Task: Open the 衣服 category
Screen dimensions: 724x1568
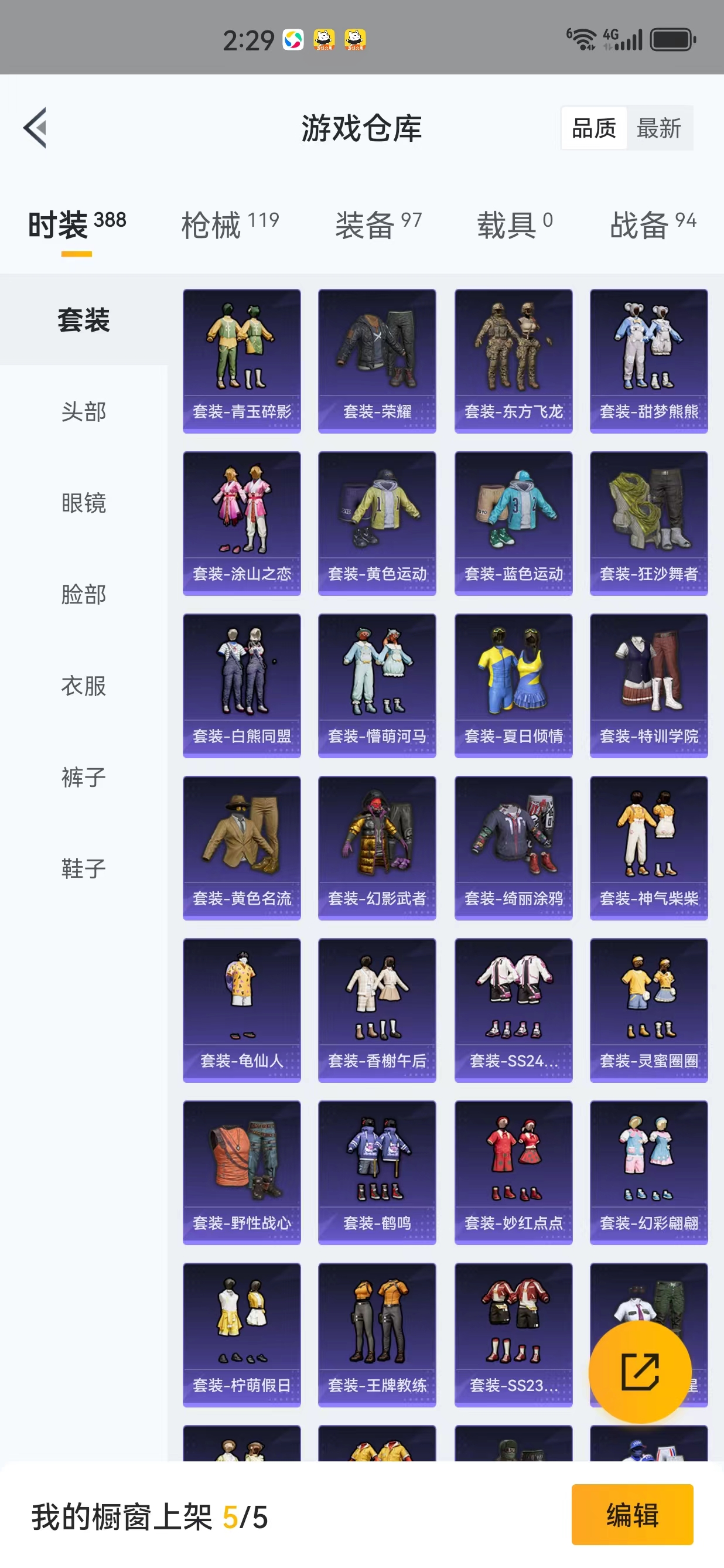Action: 84,686
